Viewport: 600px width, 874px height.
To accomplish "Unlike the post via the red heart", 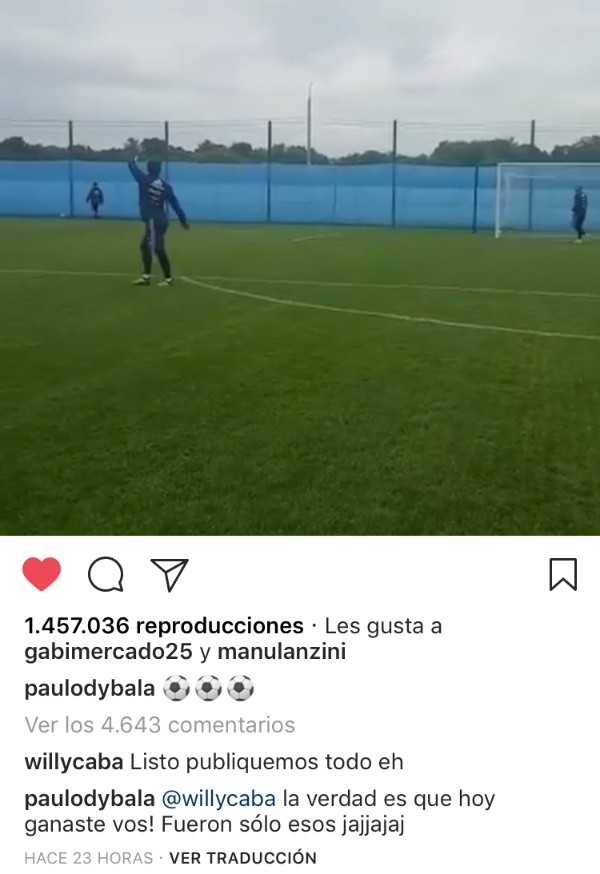I will [42, 574].
